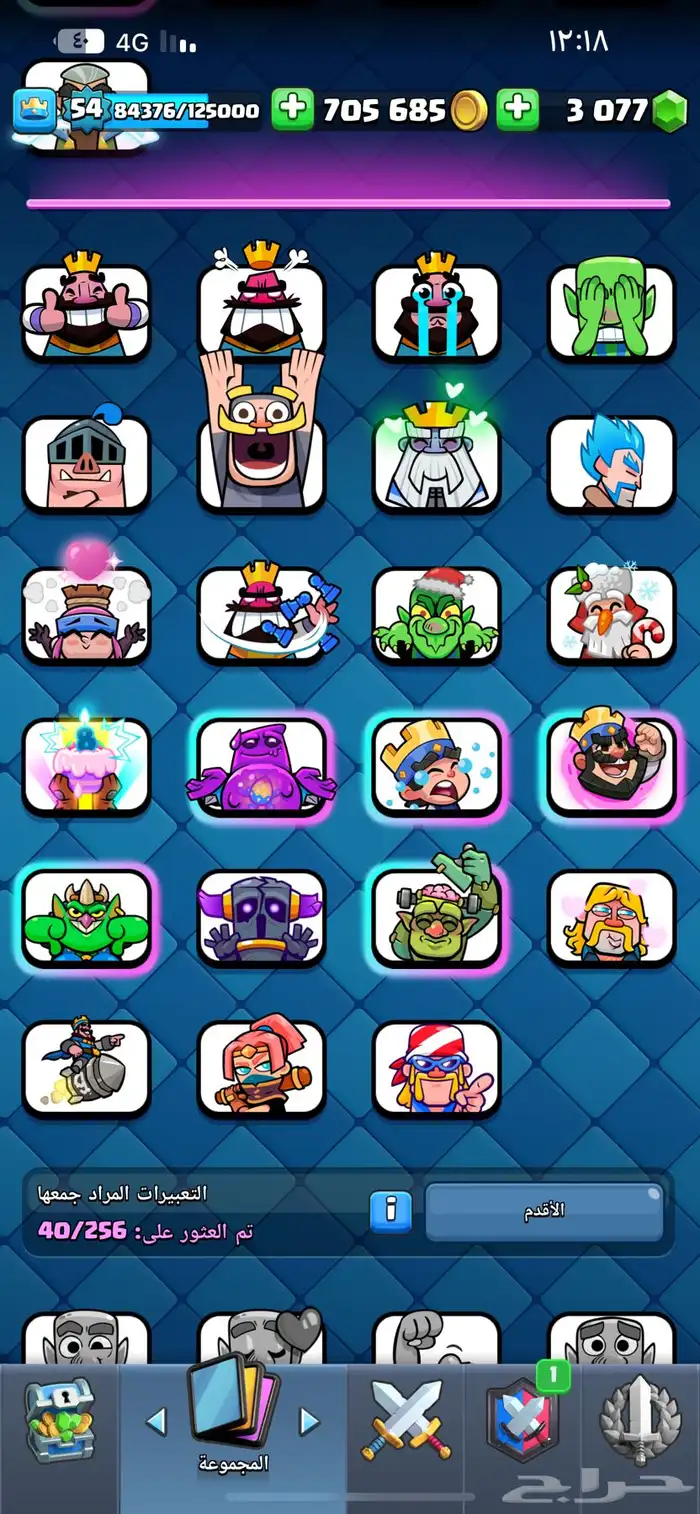
Task: Select the birthday cake emote
Action: (x=86, y=766)
